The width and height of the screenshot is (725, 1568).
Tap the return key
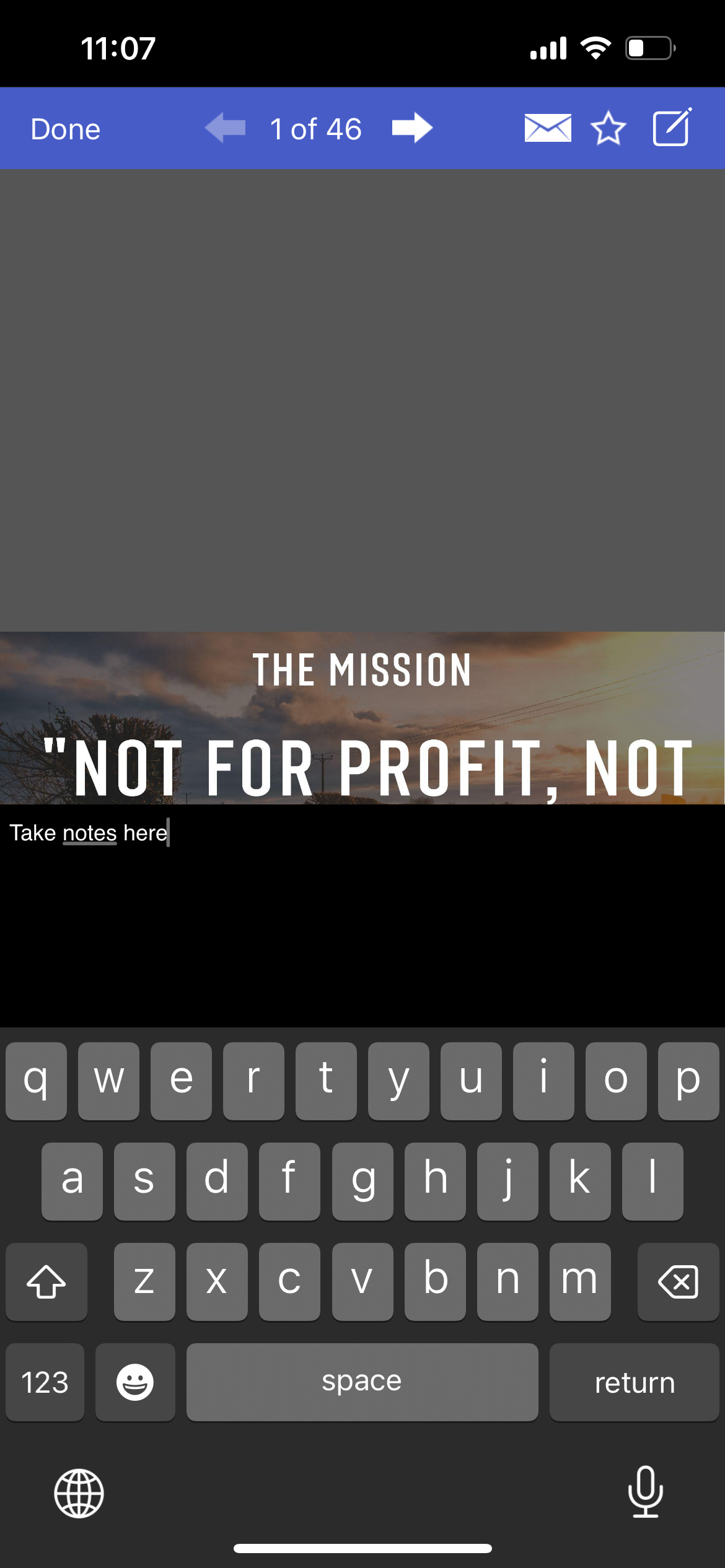point(634,1382)
